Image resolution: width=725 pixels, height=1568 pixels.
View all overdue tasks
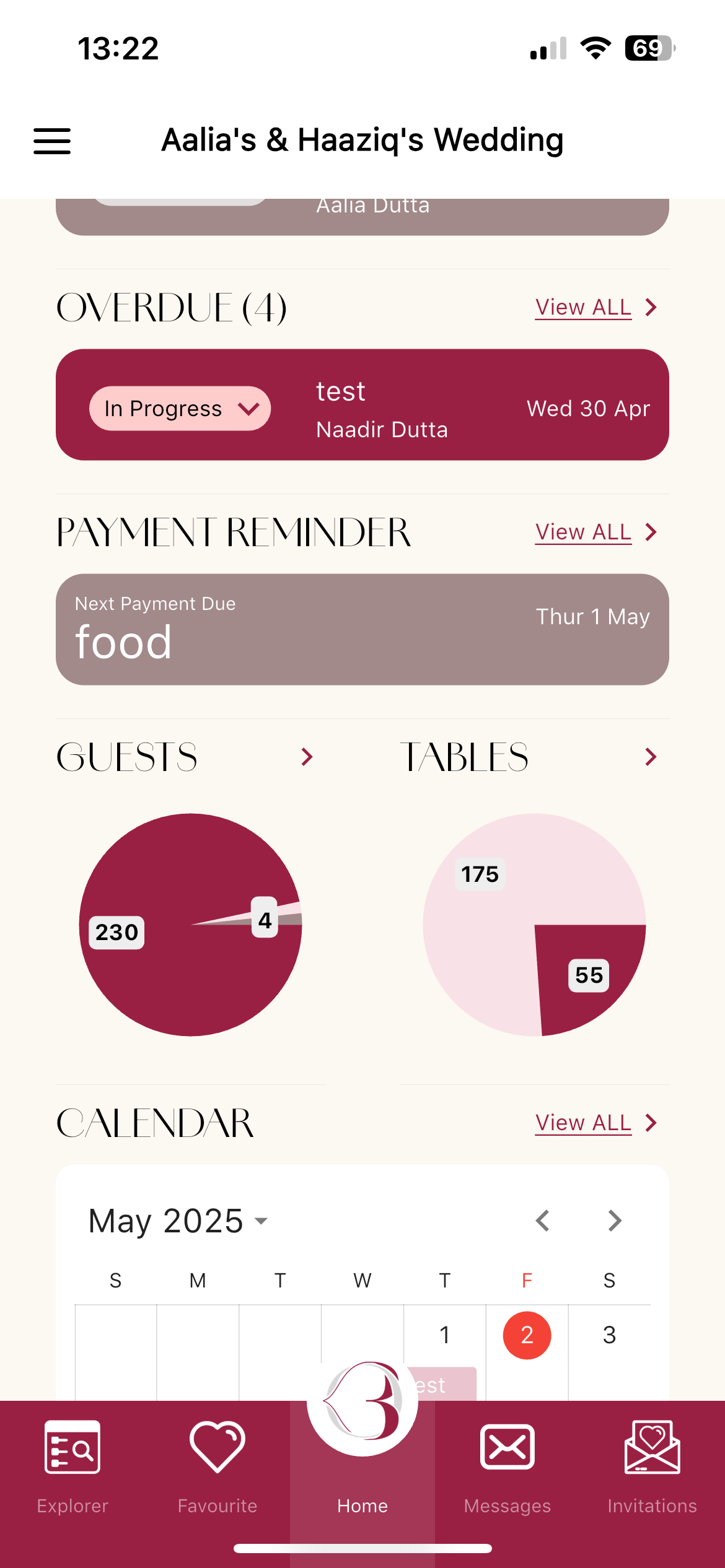tap(595, 307)
